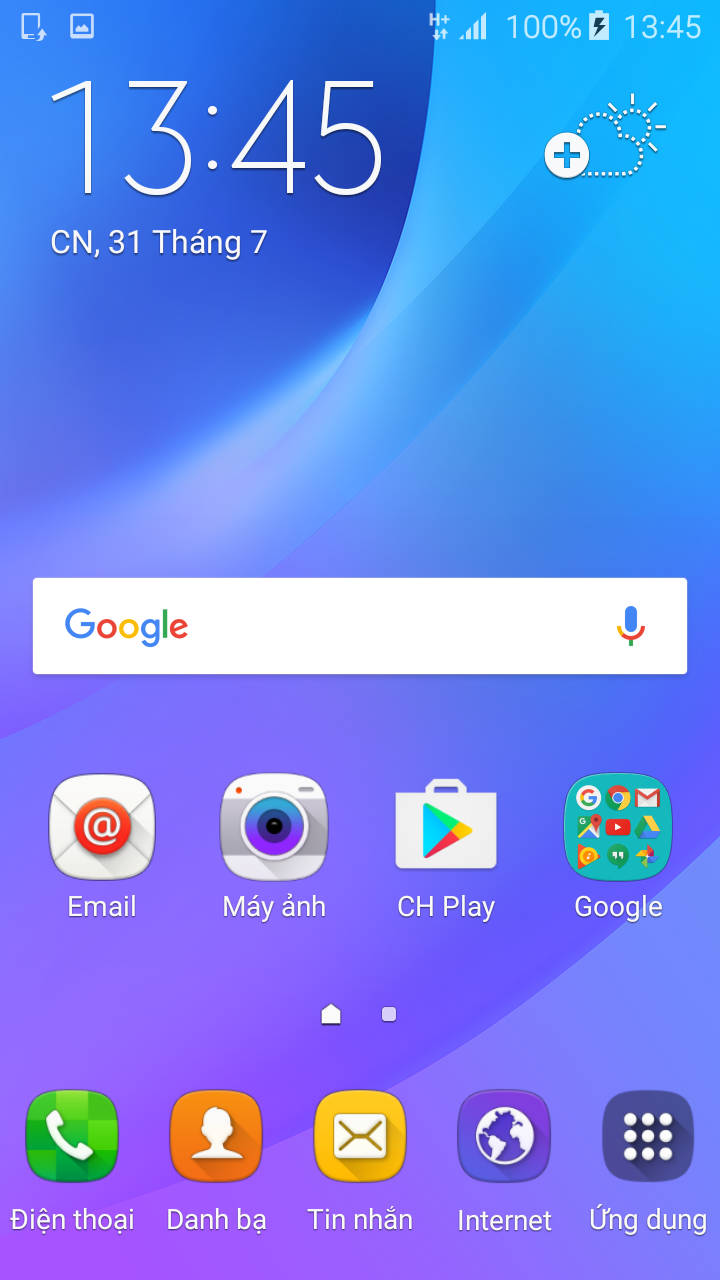Open Tin nhắn messages

(360, 1137)
